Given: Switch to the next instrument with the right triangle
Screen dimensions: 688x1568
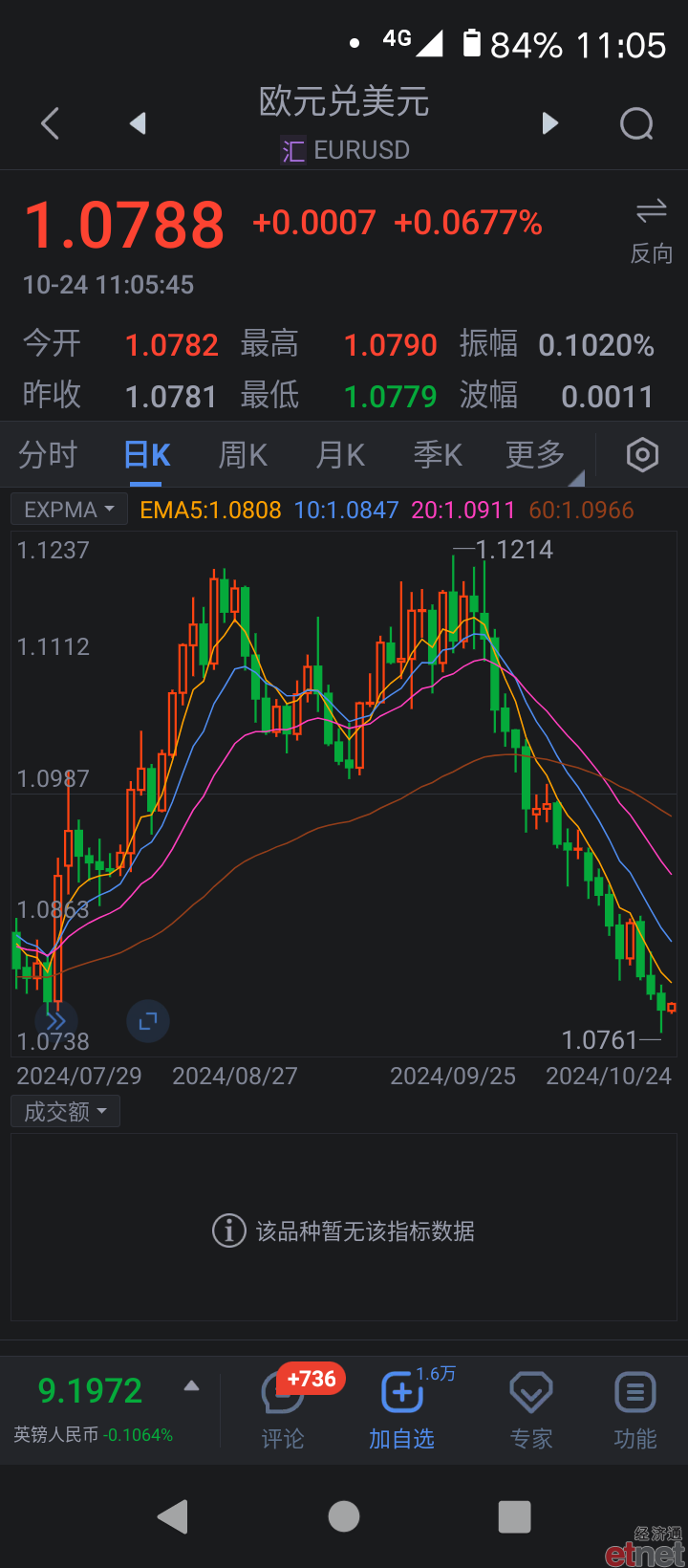Looking at the screenshot, I should (x=549, y=123).
